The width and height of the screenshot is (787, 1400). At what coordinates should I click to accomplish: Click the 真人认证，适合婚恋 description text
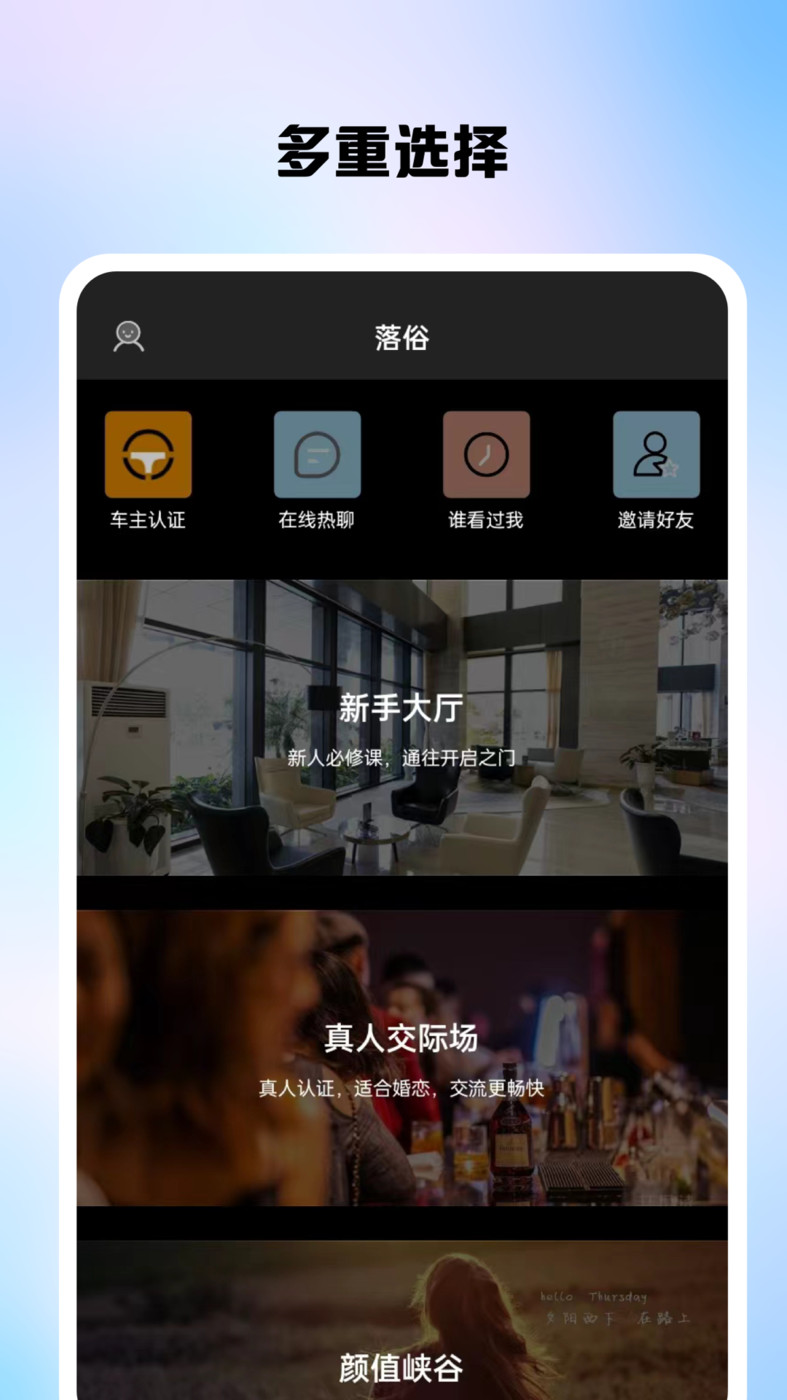402,1088
